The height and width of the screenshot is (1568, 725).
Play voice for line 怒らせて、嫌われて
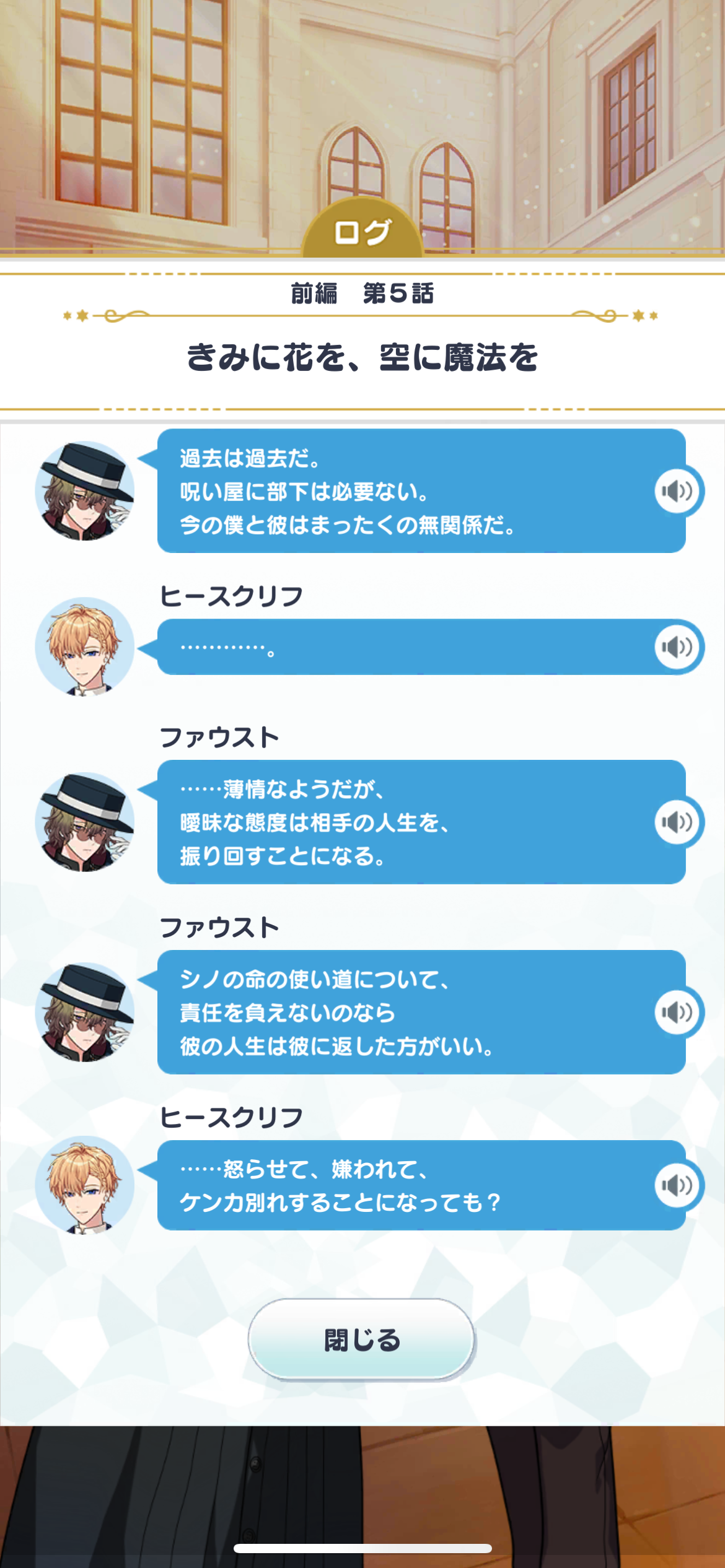(677, 1185)
